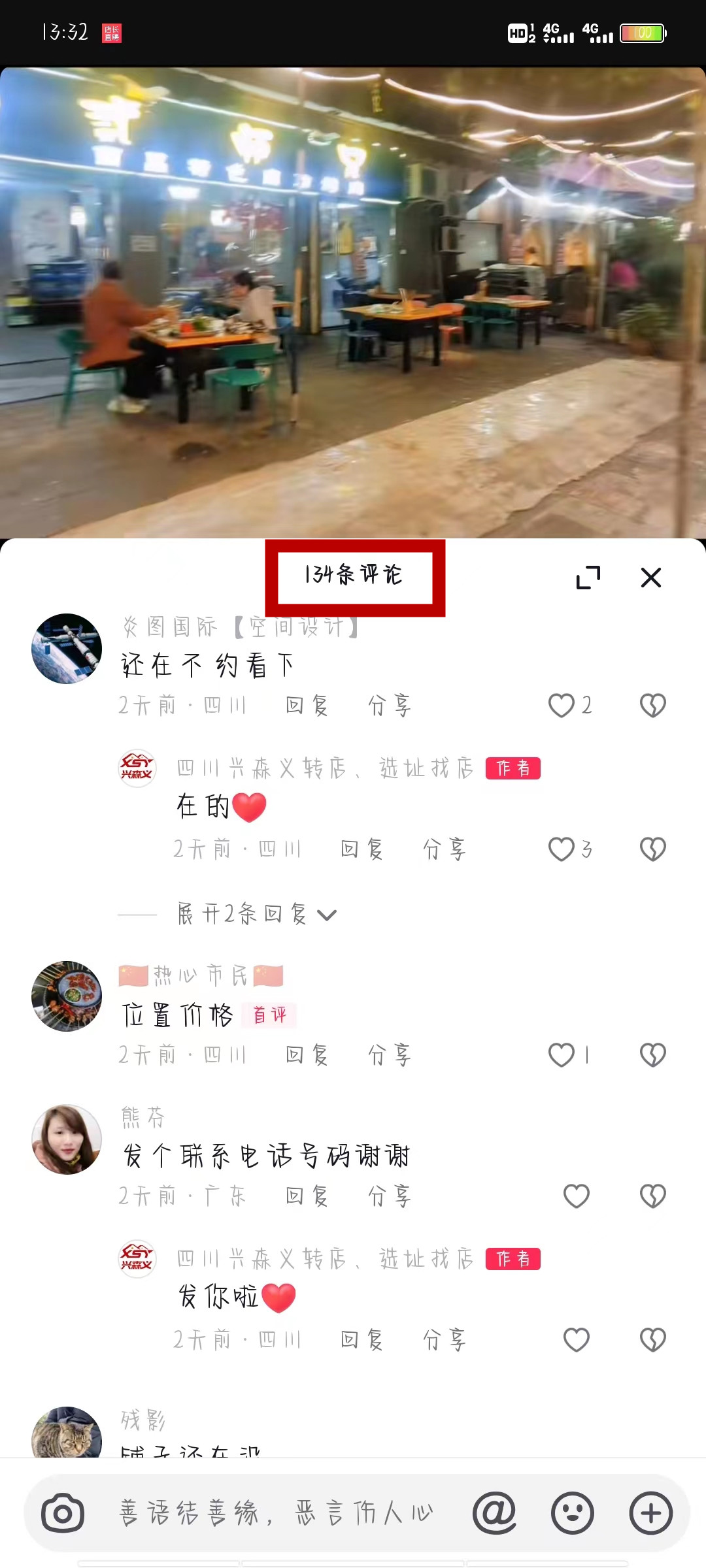Like the comment "位置价格"

click(562, 1055)
